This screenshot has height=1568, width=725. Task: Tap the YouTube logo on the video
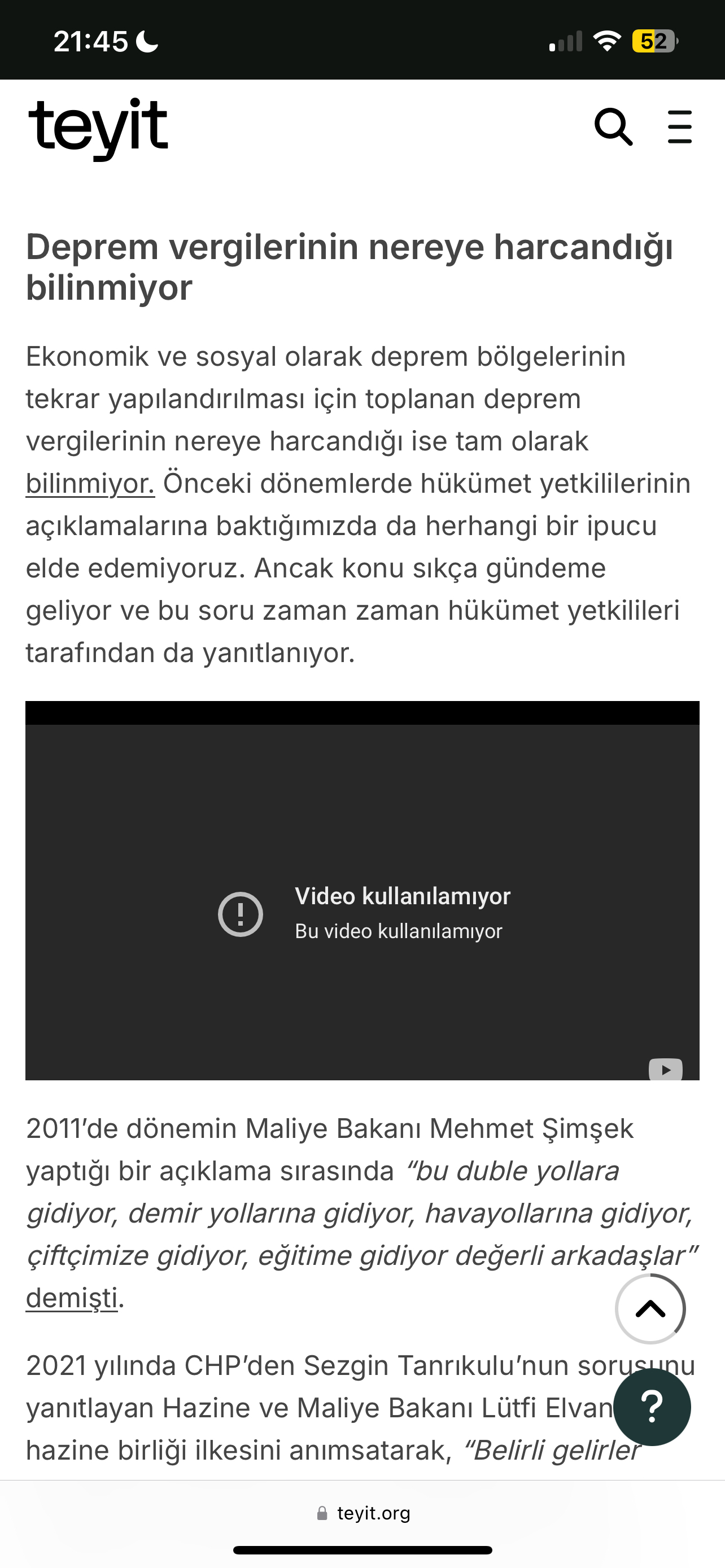click(665, 1070)
